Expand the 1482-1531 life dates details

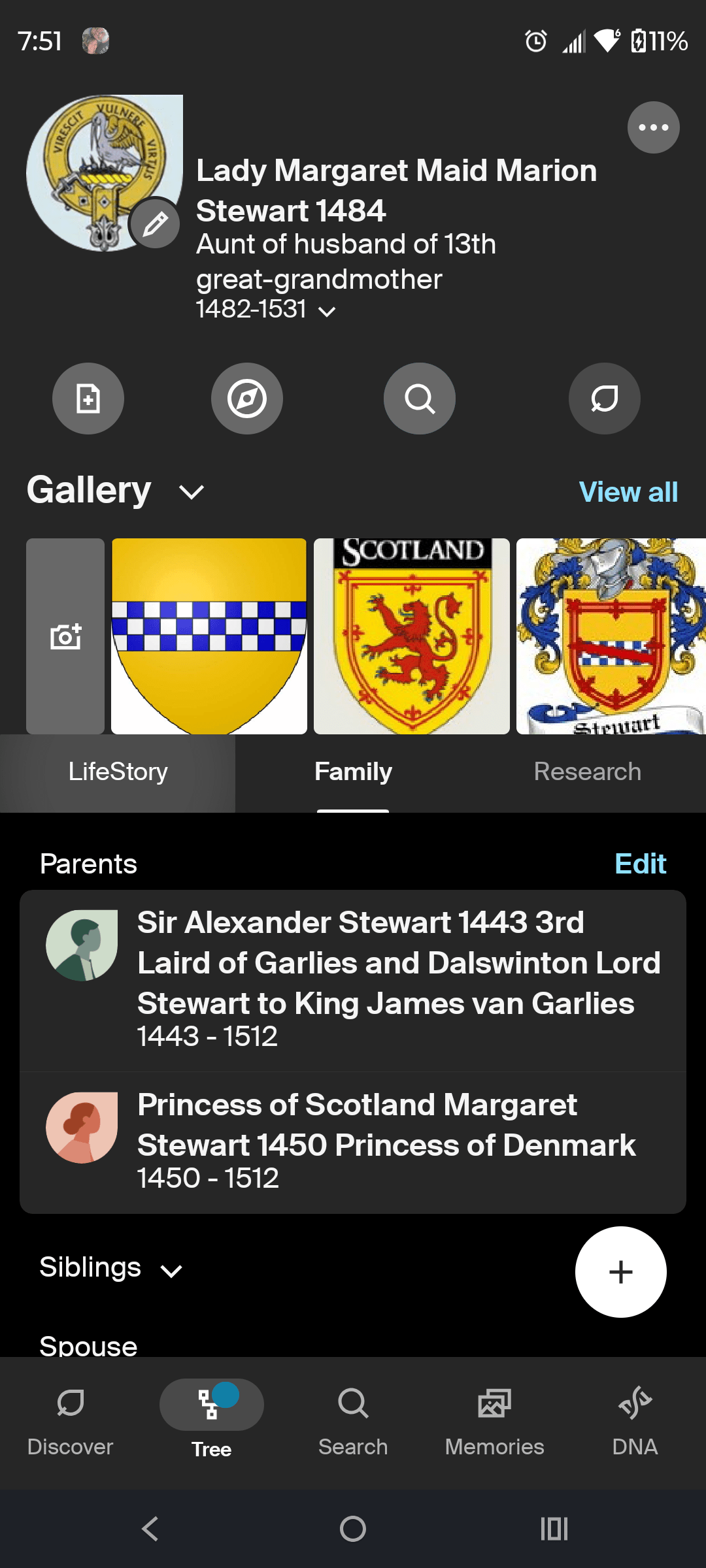(328, 312)
